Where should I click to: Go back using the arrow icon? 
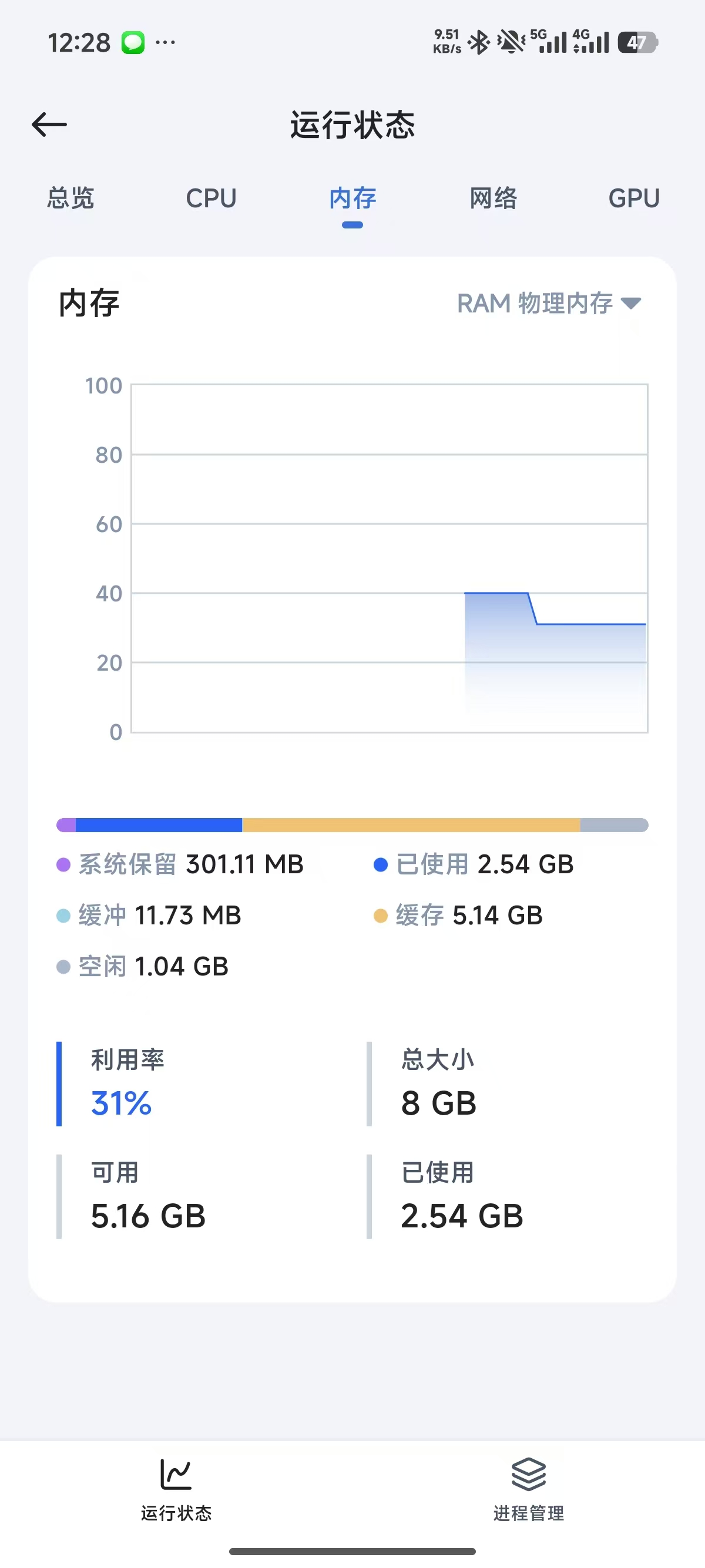49,125
